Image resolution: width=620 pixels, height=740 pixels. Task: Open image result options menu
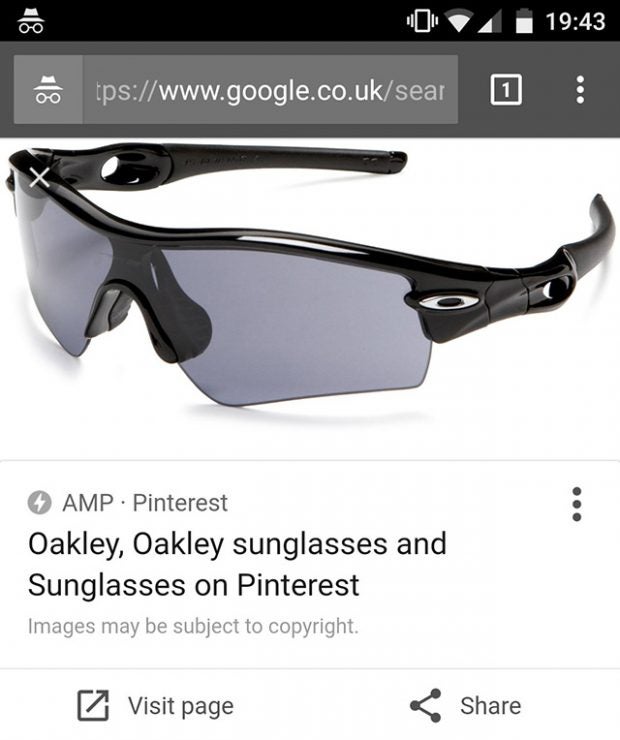pos(576,504)
